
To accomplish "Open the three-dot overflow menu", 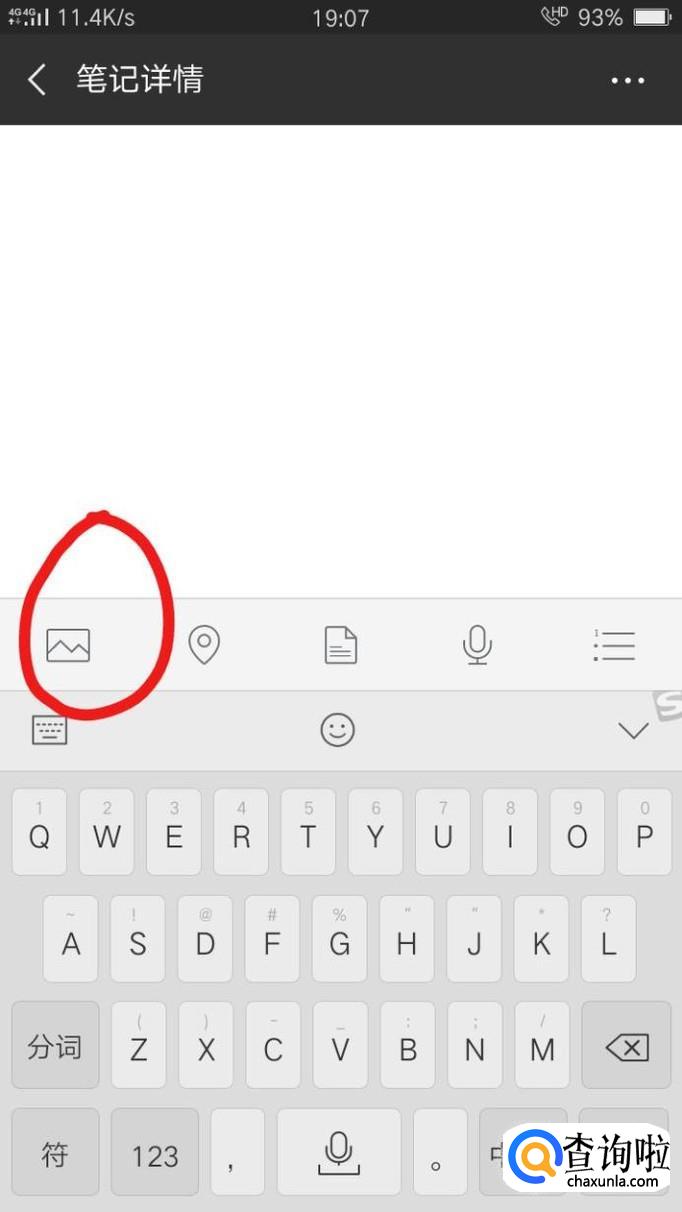I will point(628,80).
